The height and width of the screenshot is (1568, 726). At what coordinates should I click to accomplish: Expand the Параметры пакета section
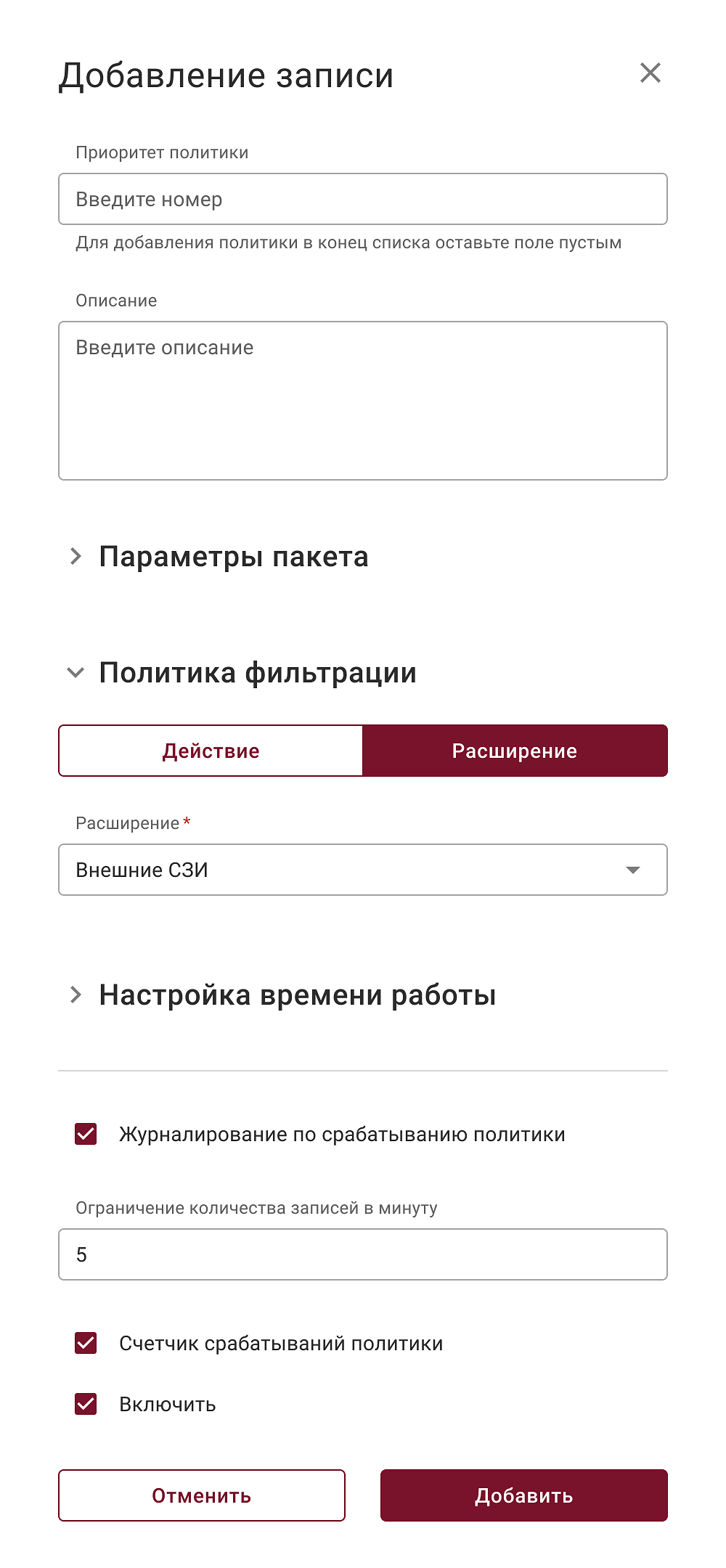76,557
